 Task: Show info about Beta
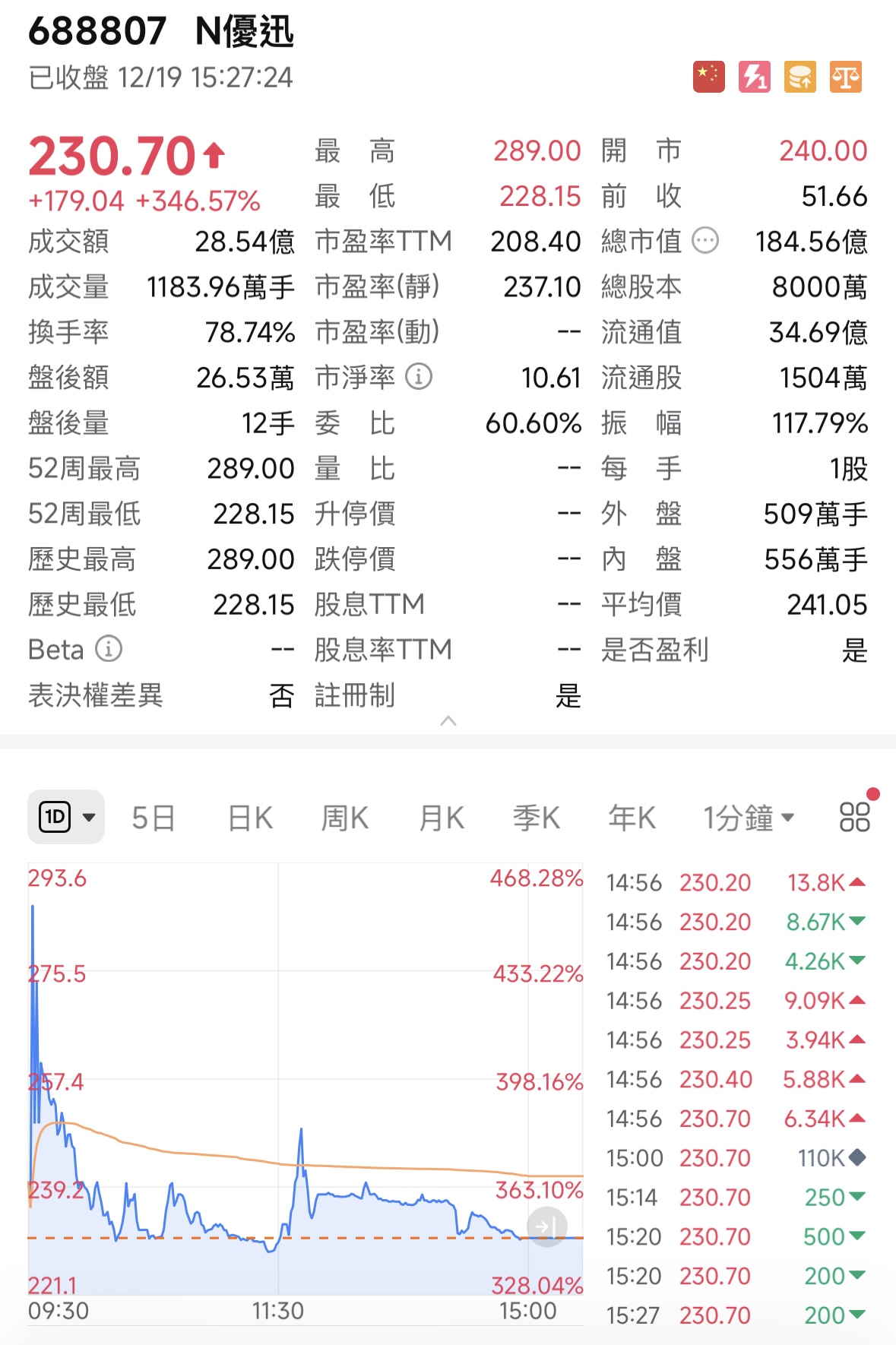(109, 650)
